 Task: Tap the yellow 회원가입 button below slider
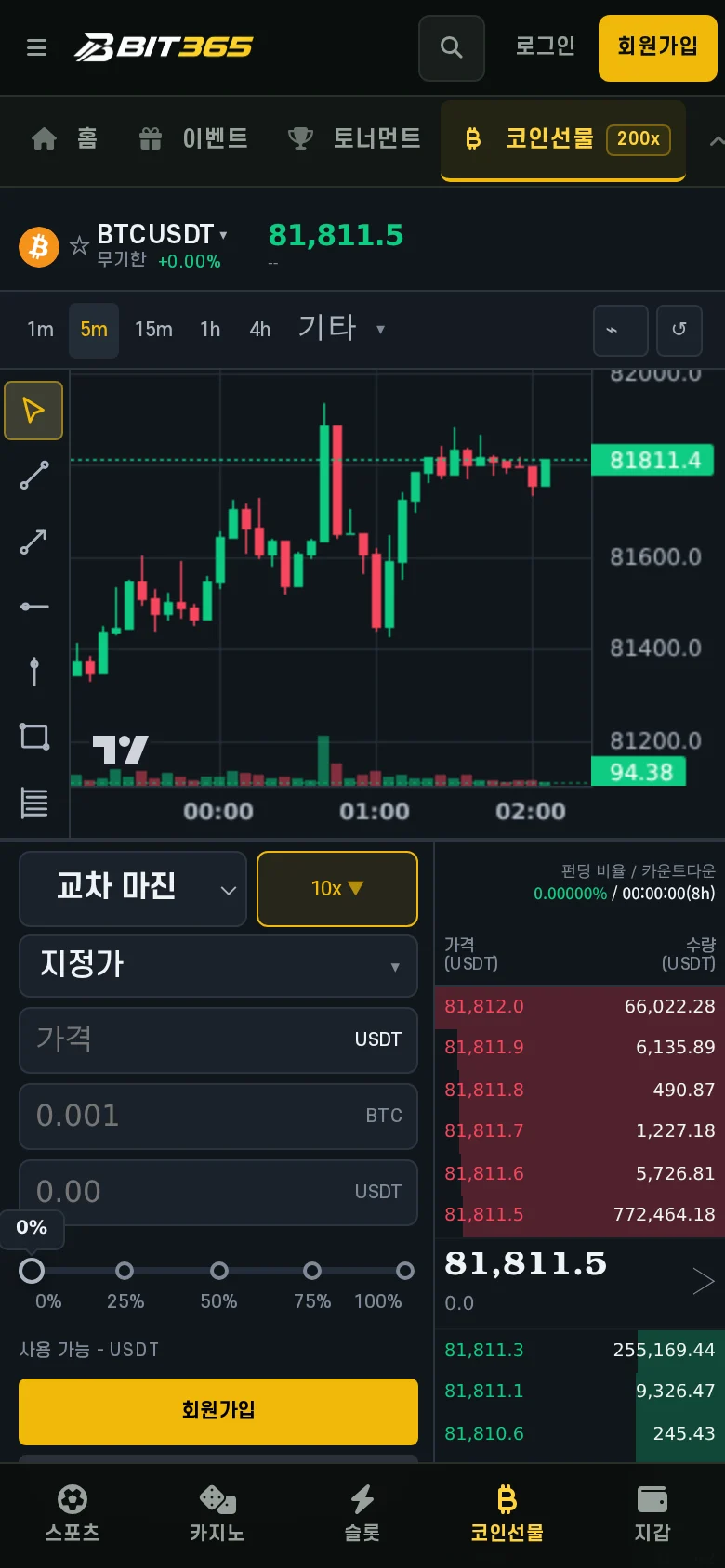pos(218,1411)
